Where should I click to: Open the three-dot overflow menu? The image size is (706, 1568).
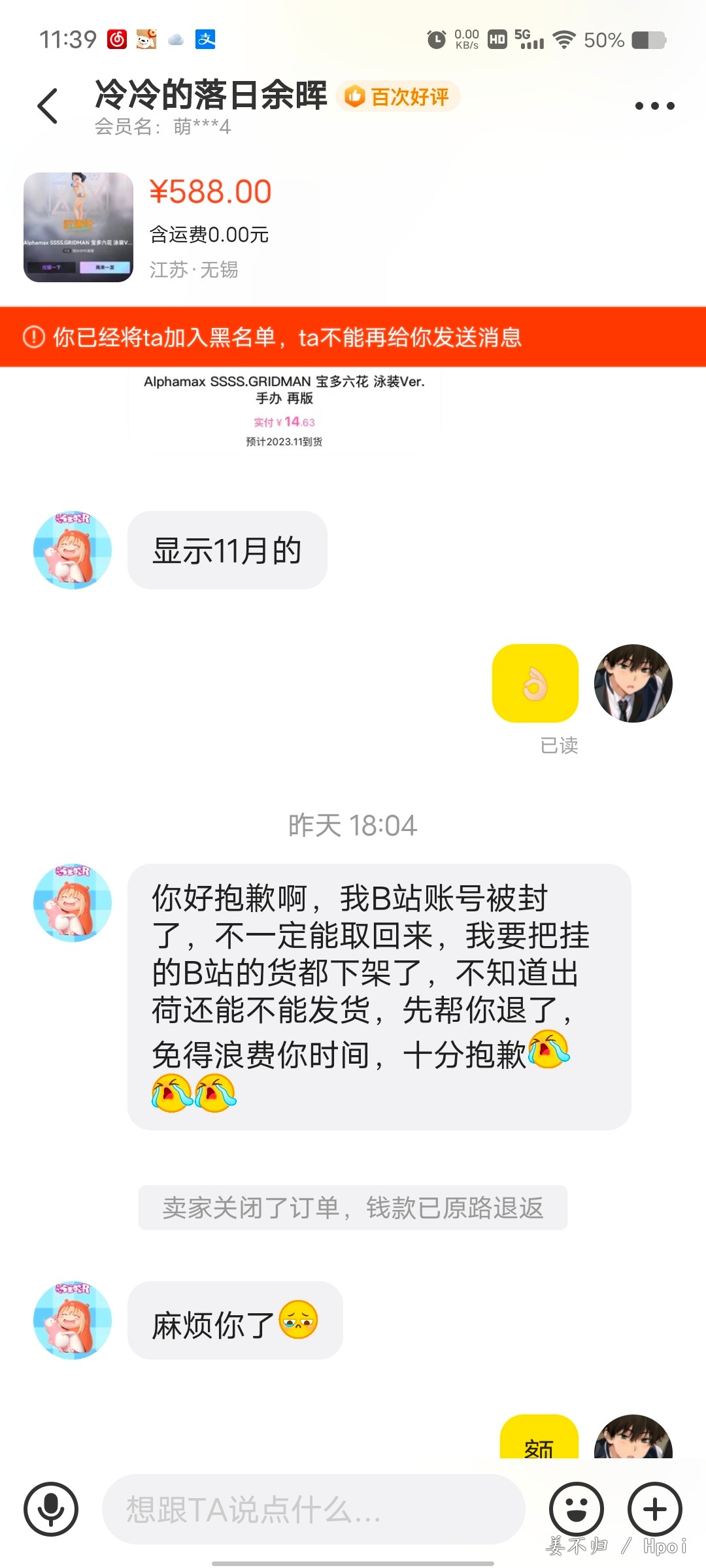pyautogui.click(x=654, y=106)
